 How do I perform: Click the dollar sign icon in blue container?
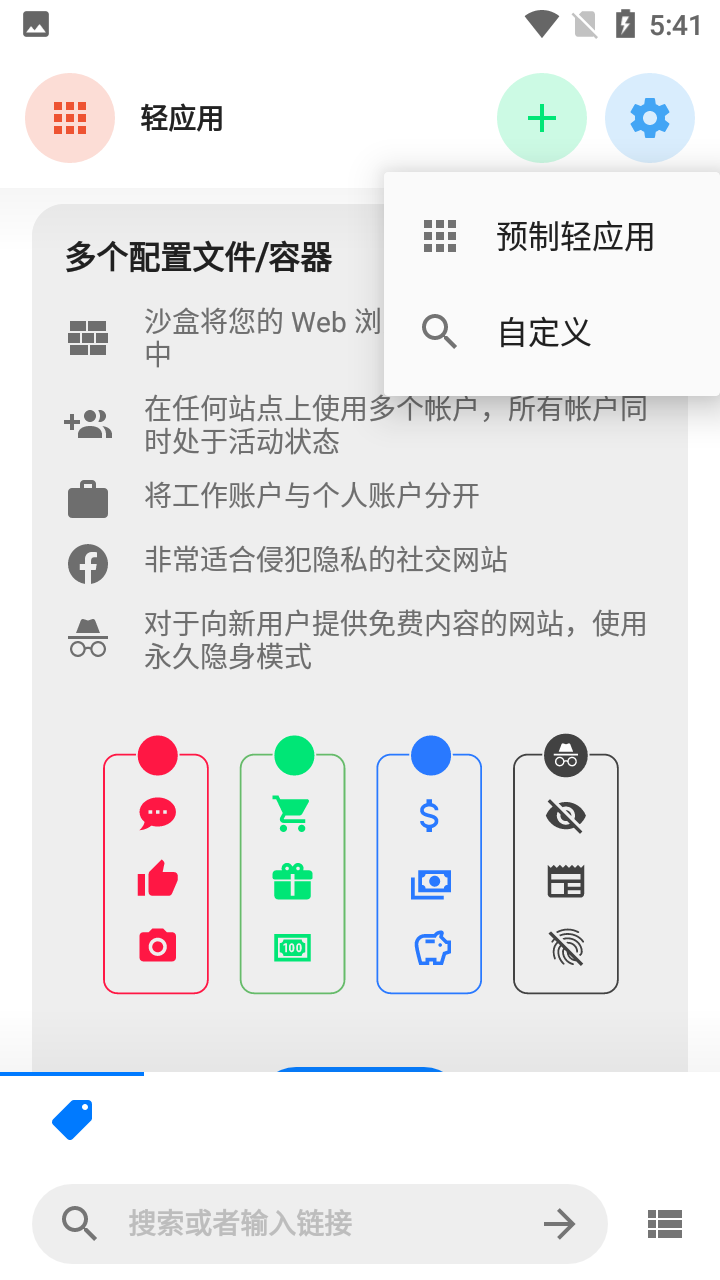point(429,815)
